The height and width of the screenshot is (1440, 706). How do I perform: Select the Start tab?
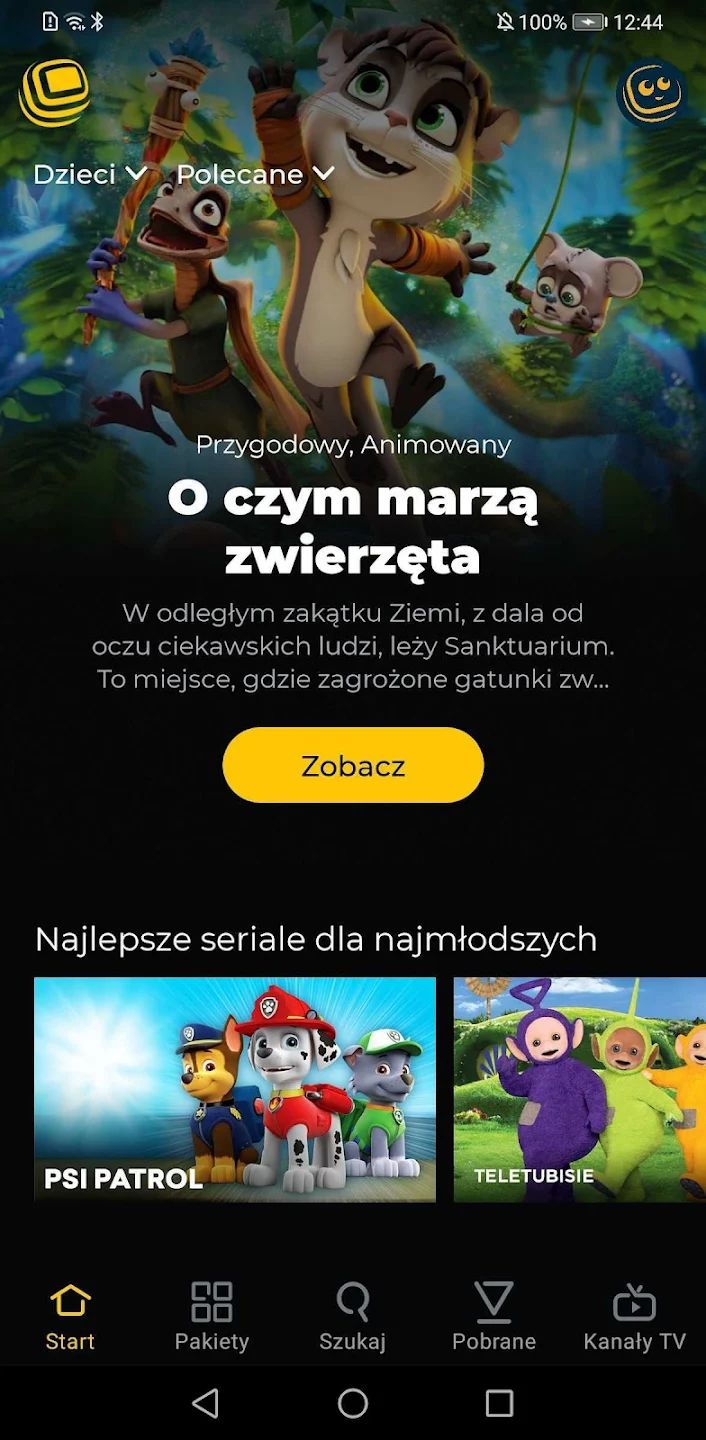pos(70,1317)
